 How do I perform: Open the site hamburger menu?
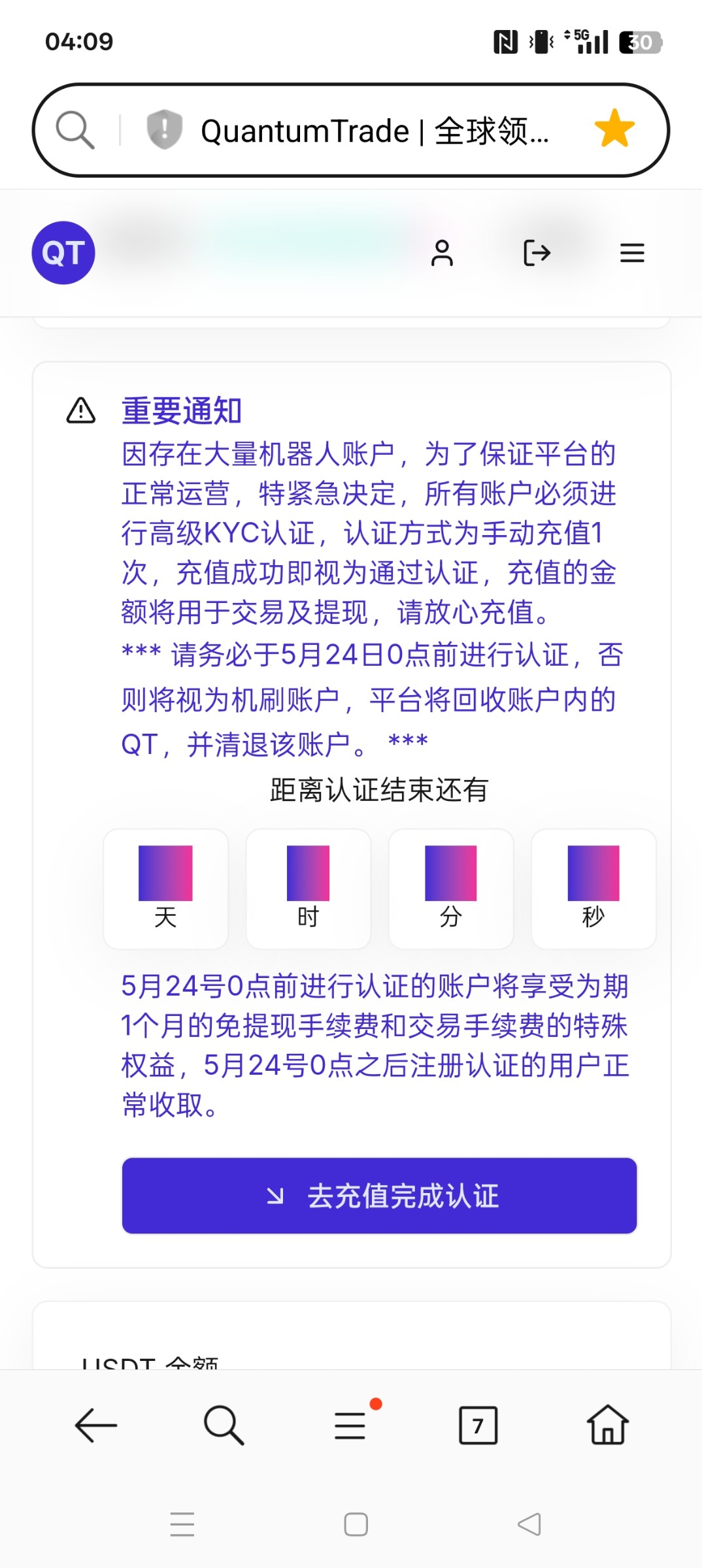click(x=632, y=253)
